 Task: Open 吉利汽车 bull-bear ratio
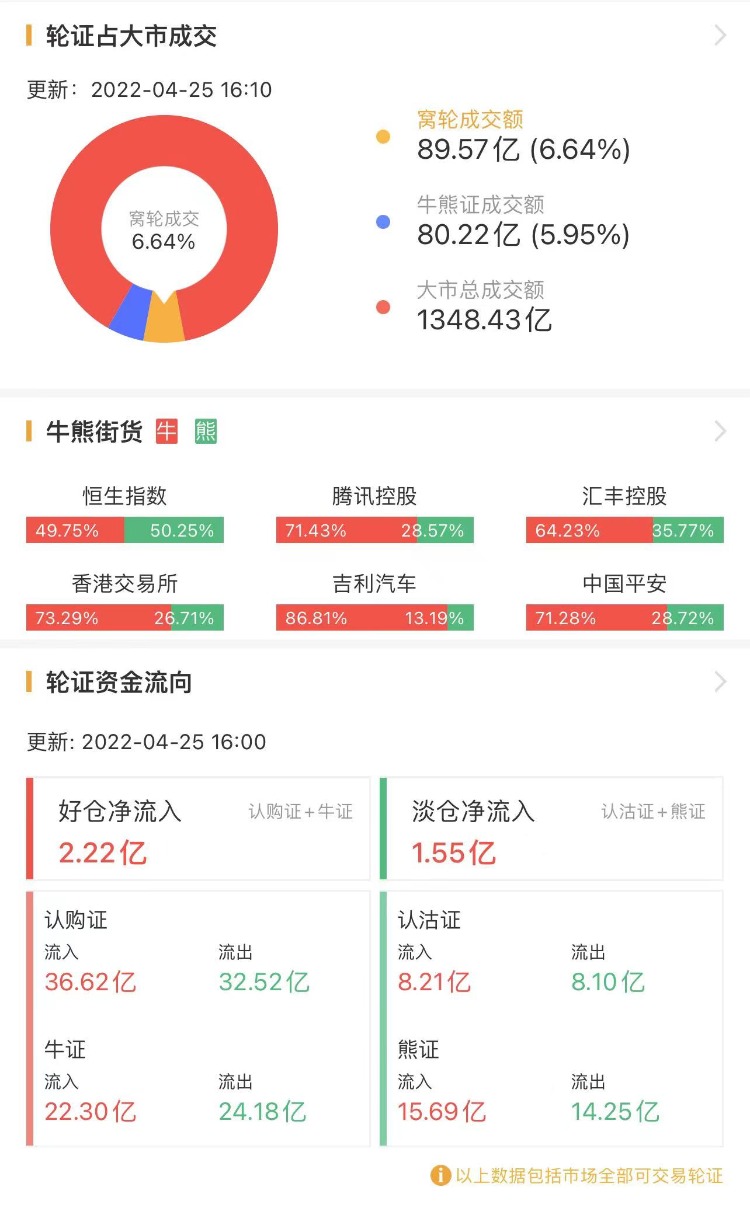click(375, 601)
